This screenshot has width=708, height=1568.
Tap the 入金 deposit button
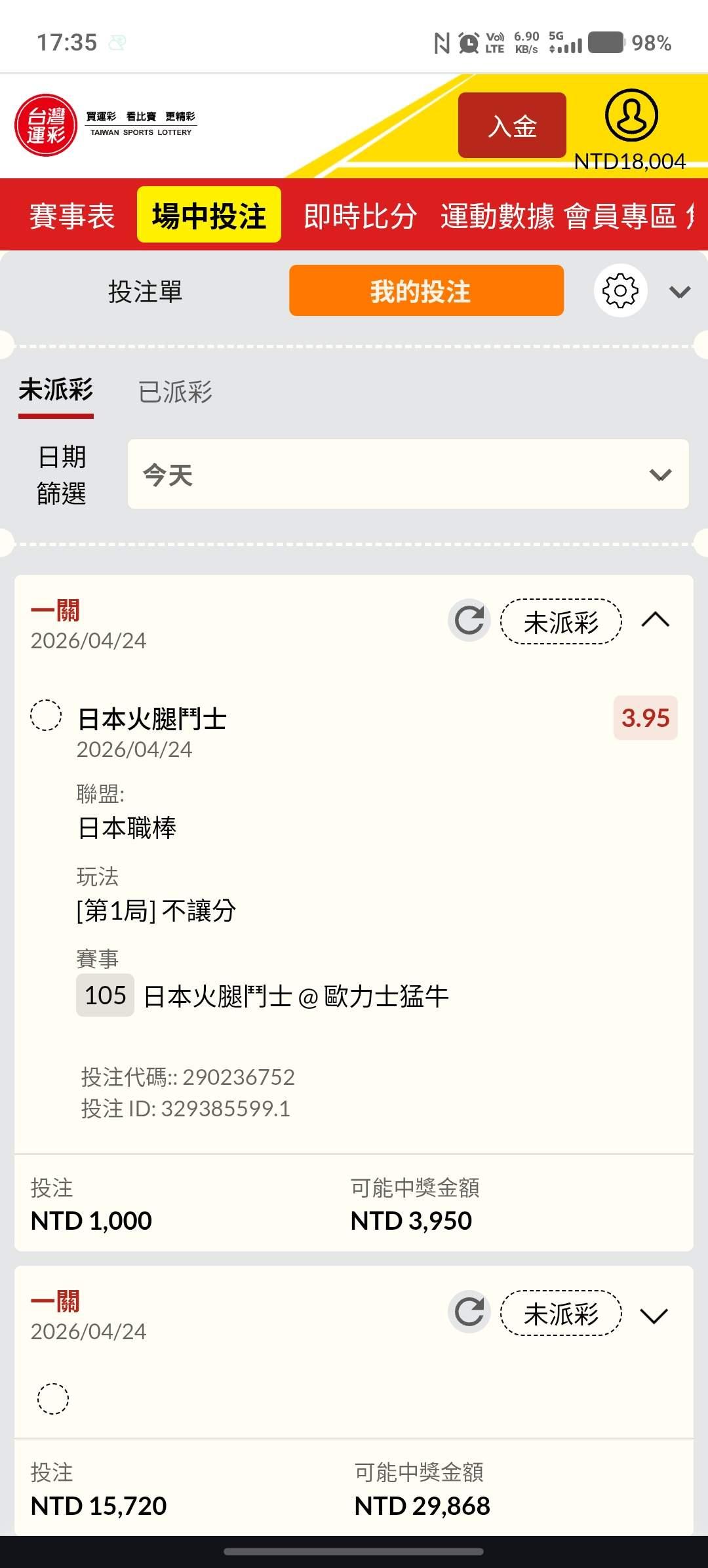[x=512, y=125]
